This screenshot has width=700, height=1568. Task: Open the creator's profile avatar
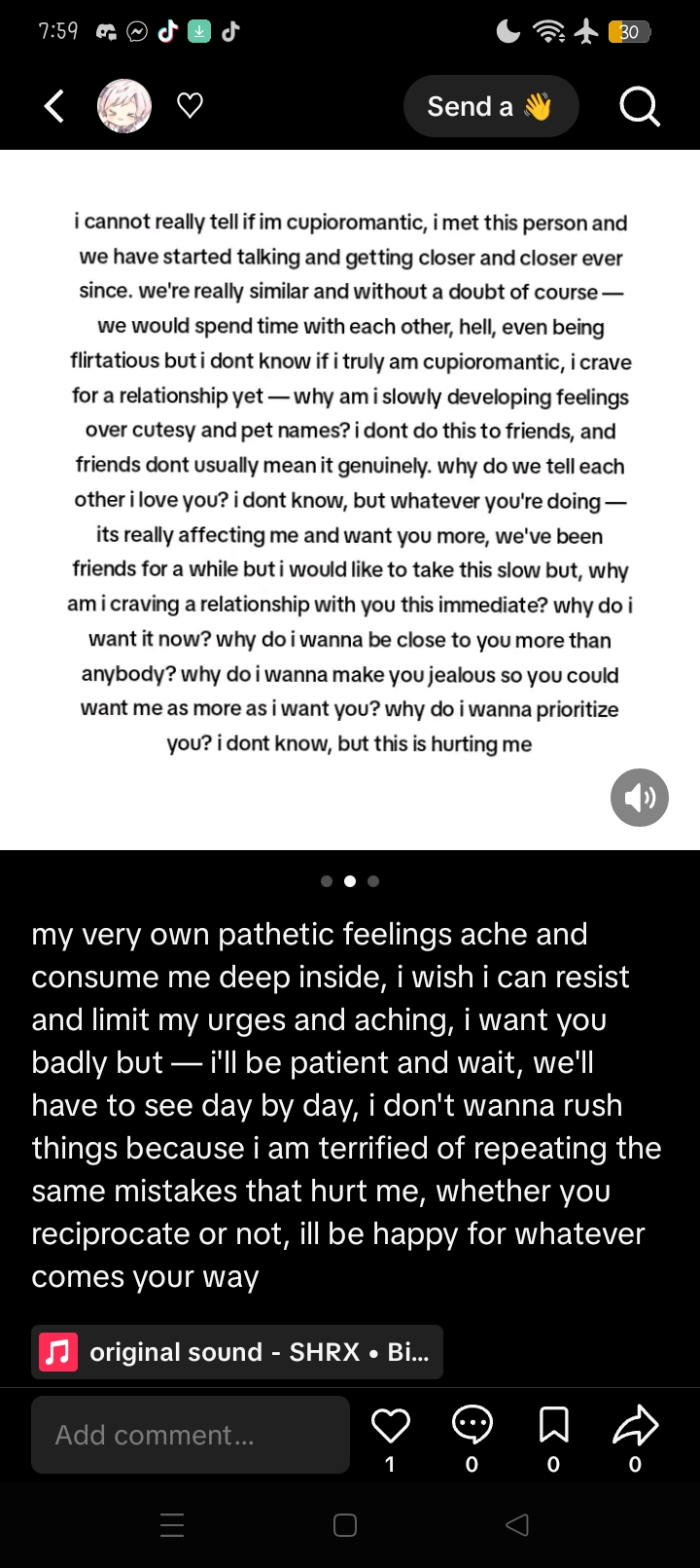click(124, 106)
